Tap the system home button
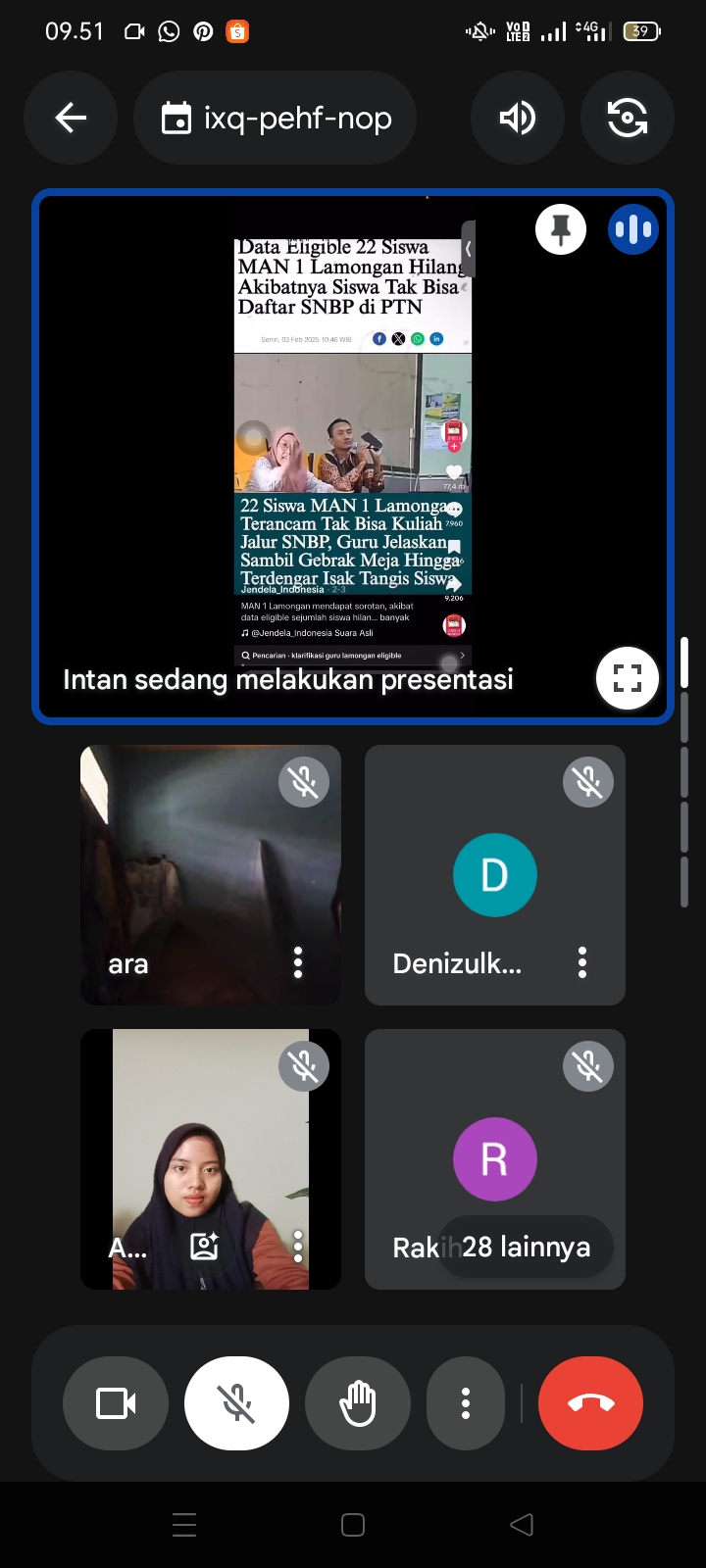This screenshot has width=706, height=1568. tap(353, 1525)
